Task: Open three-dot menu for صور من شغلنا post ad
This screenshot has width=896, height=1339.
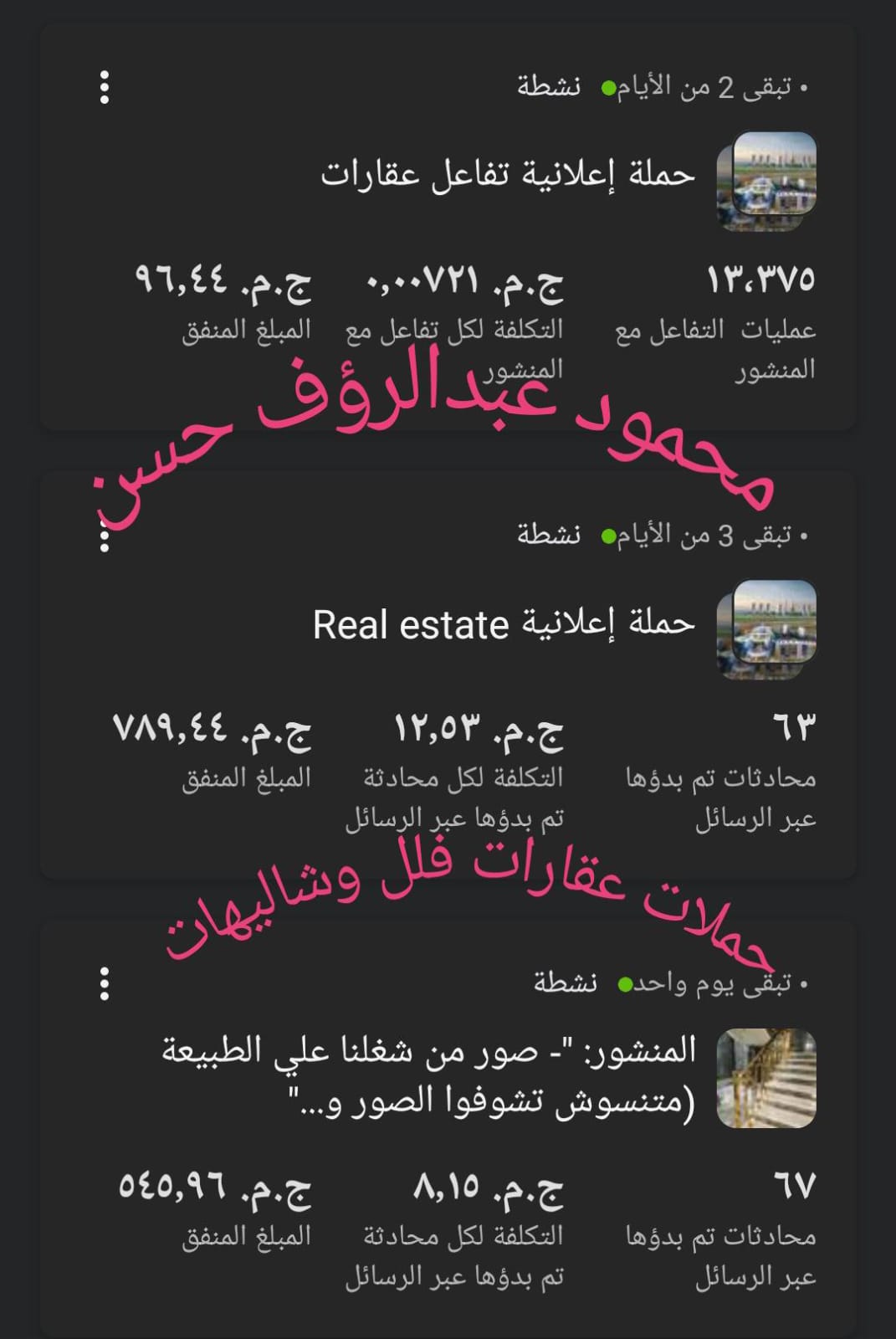Action: (105, 984)
